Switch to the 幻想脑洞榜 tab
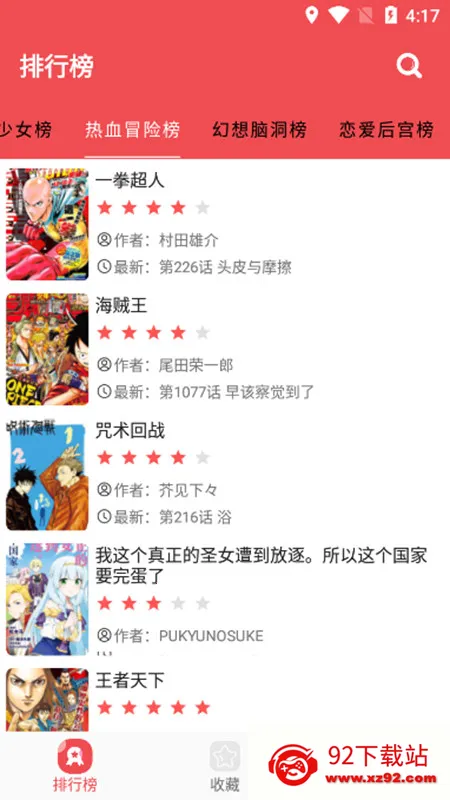 point(259,130)
